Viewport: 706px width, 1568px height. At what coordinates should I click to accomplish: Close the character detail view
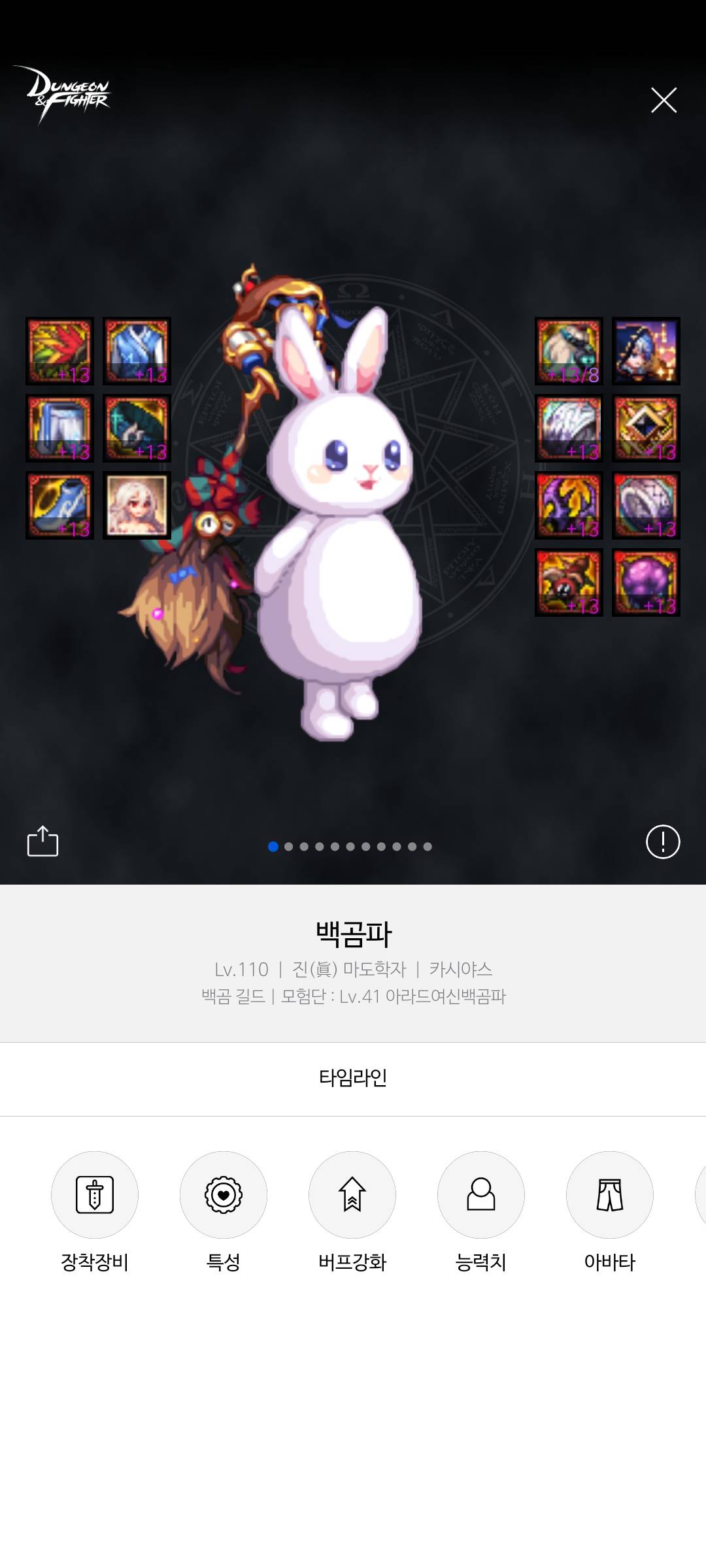click(664, 100)
